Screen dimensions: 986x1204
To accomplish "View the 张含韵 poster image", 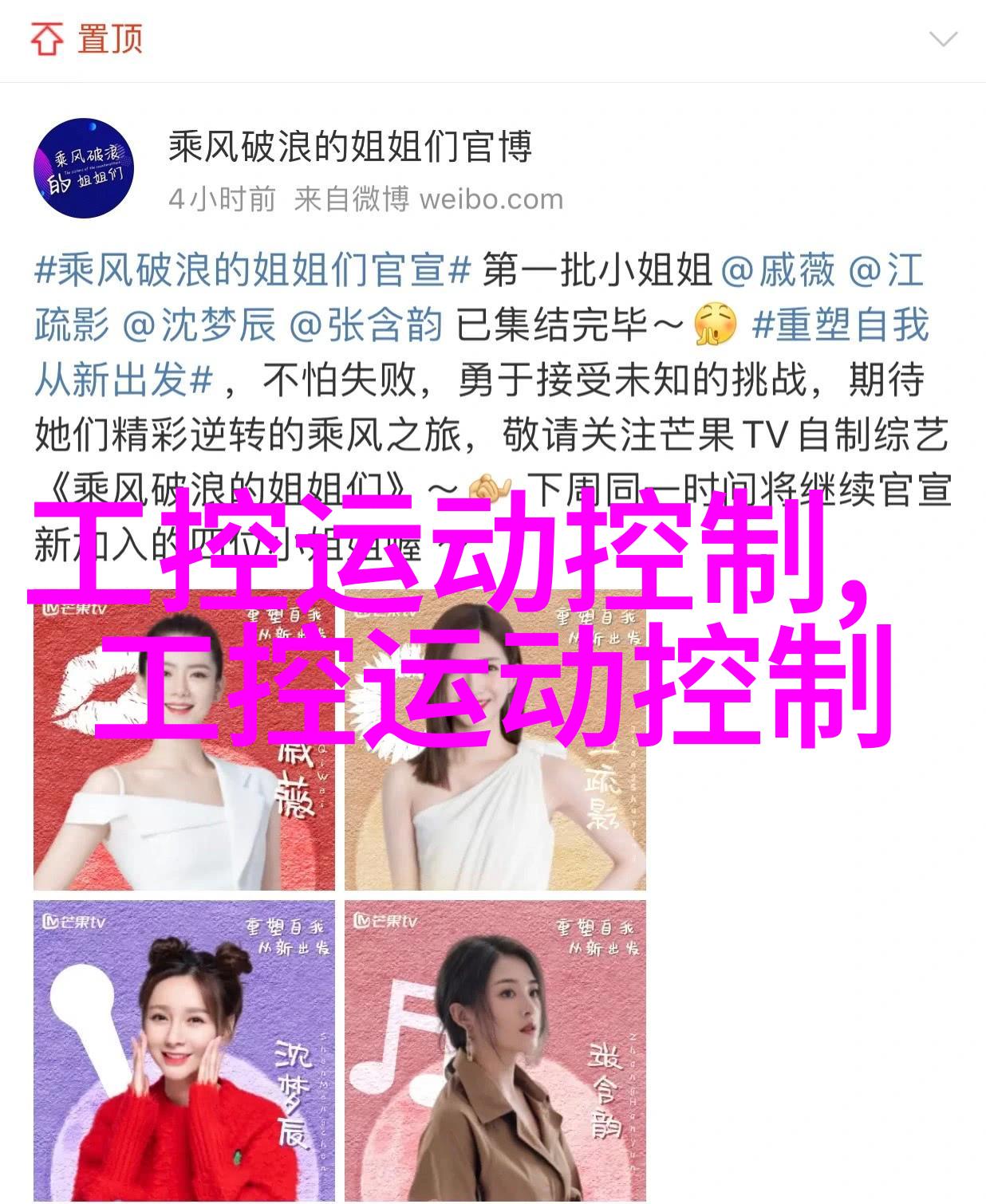I will click(495, 1050).
